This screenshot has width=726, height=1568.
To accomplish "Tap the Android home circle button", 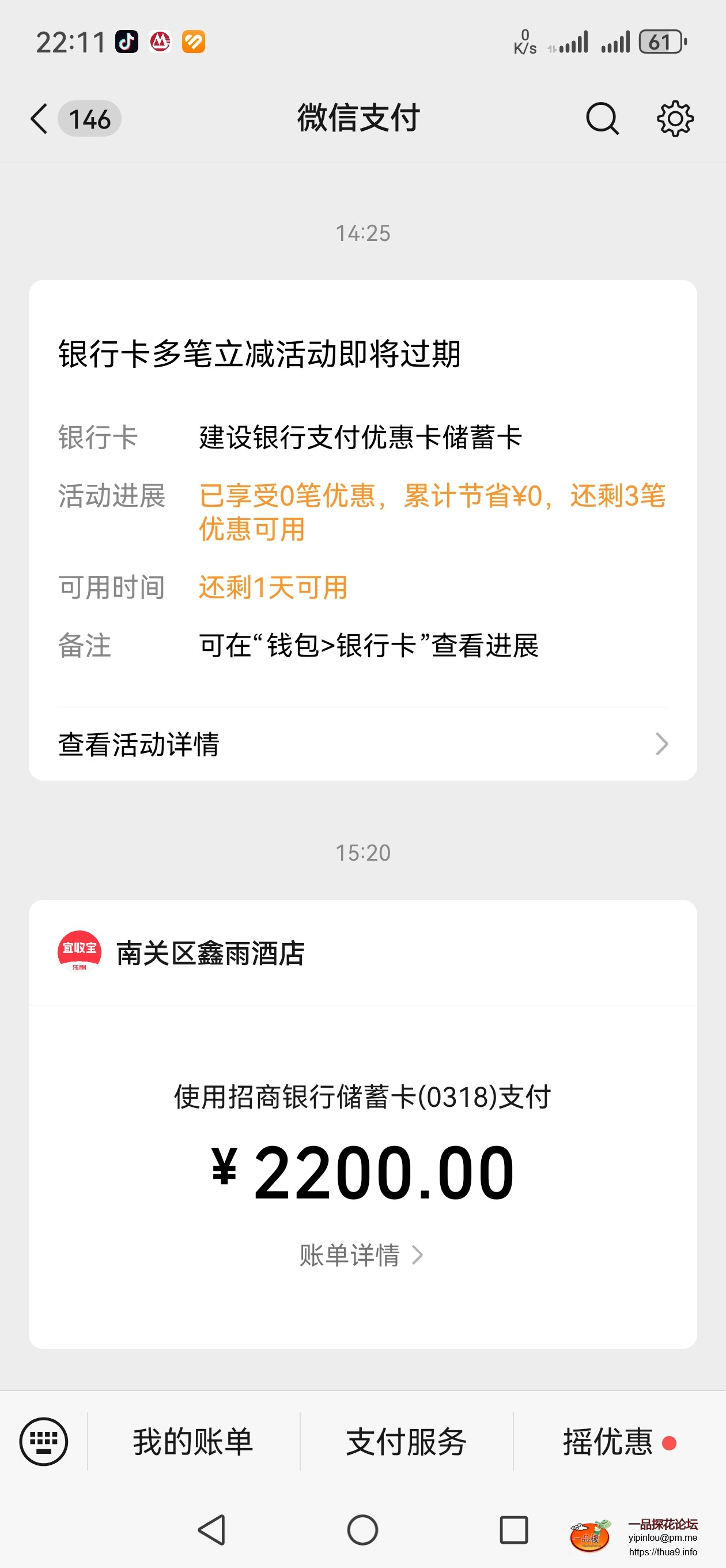I will click(362, 1529).
